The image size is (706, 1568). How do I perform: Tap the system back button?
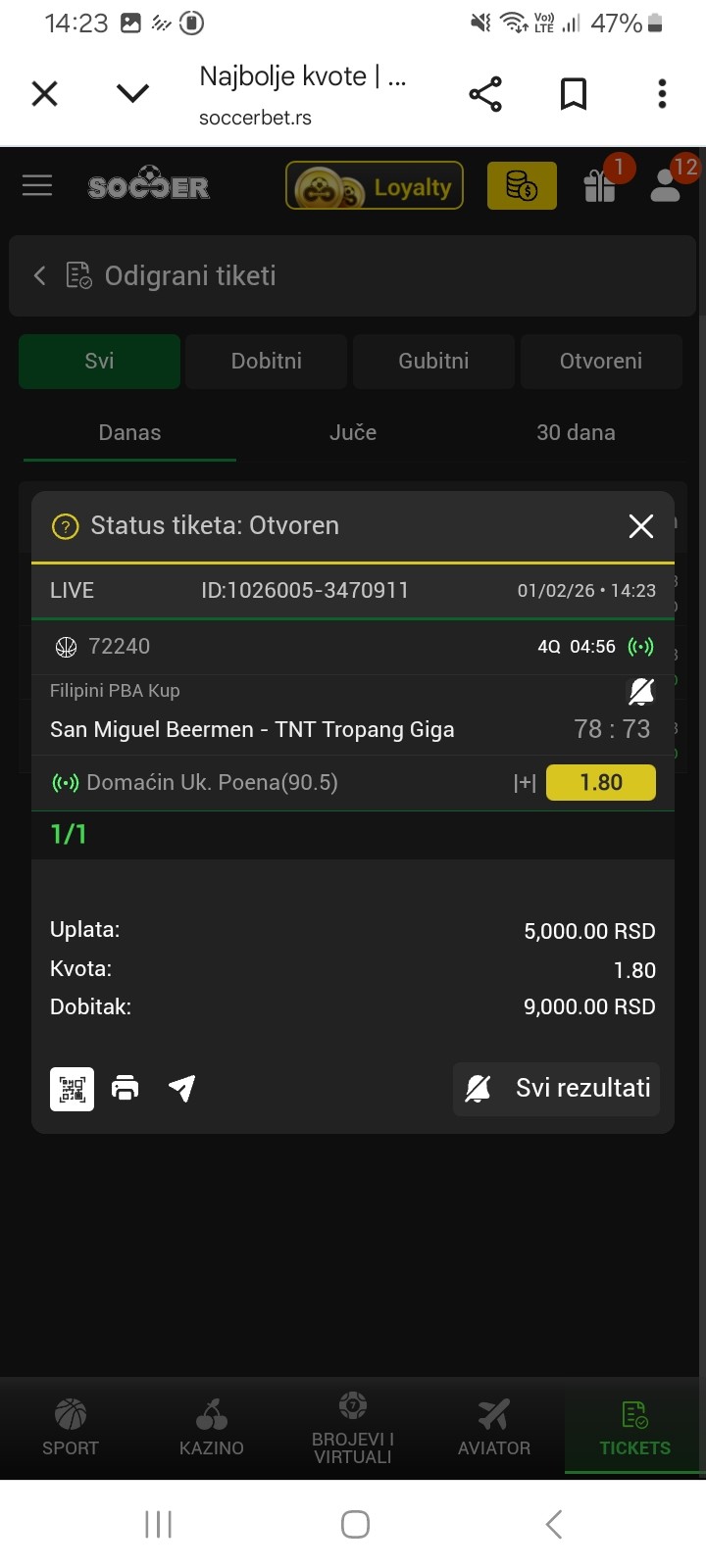(554, 1524)
